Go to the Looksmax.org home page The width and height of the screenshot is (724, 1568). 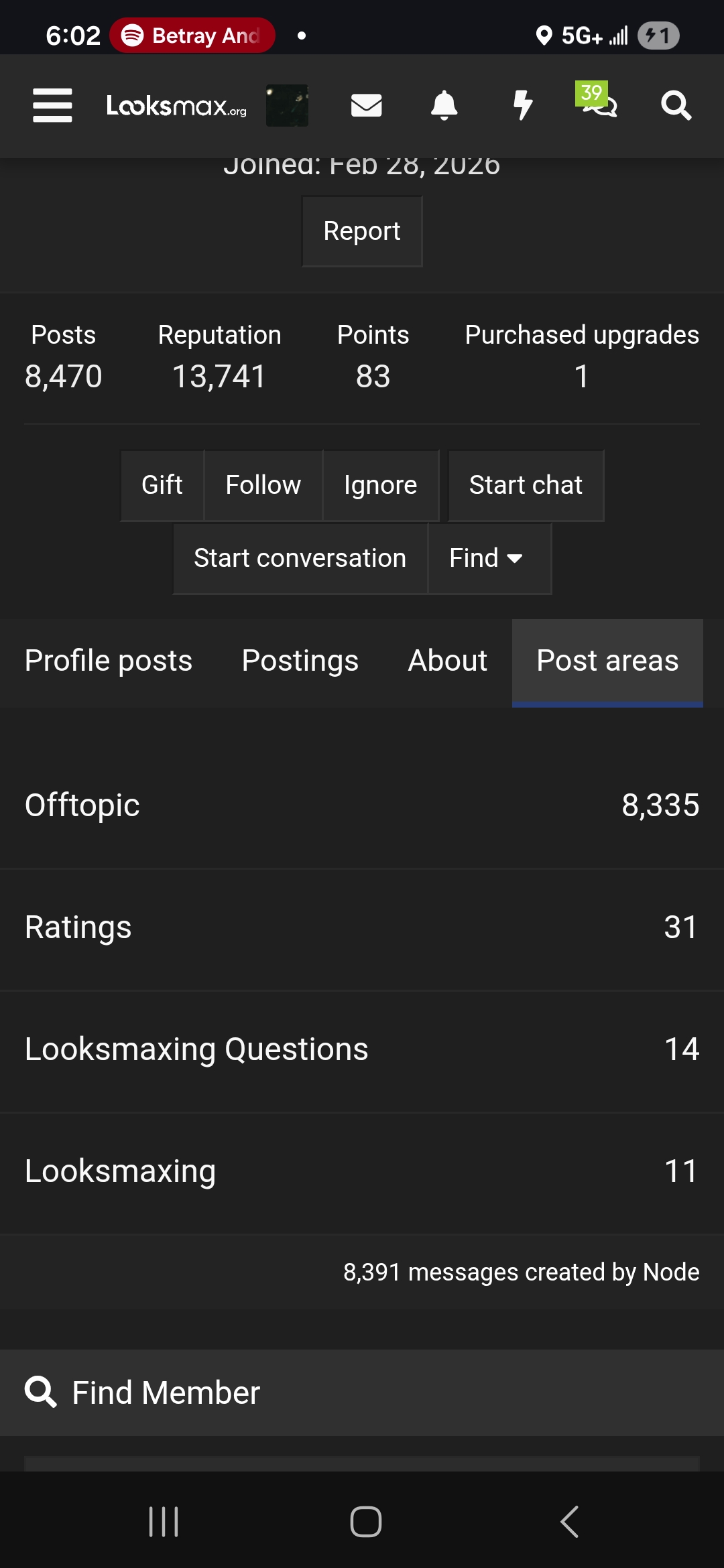pos(176,106)
